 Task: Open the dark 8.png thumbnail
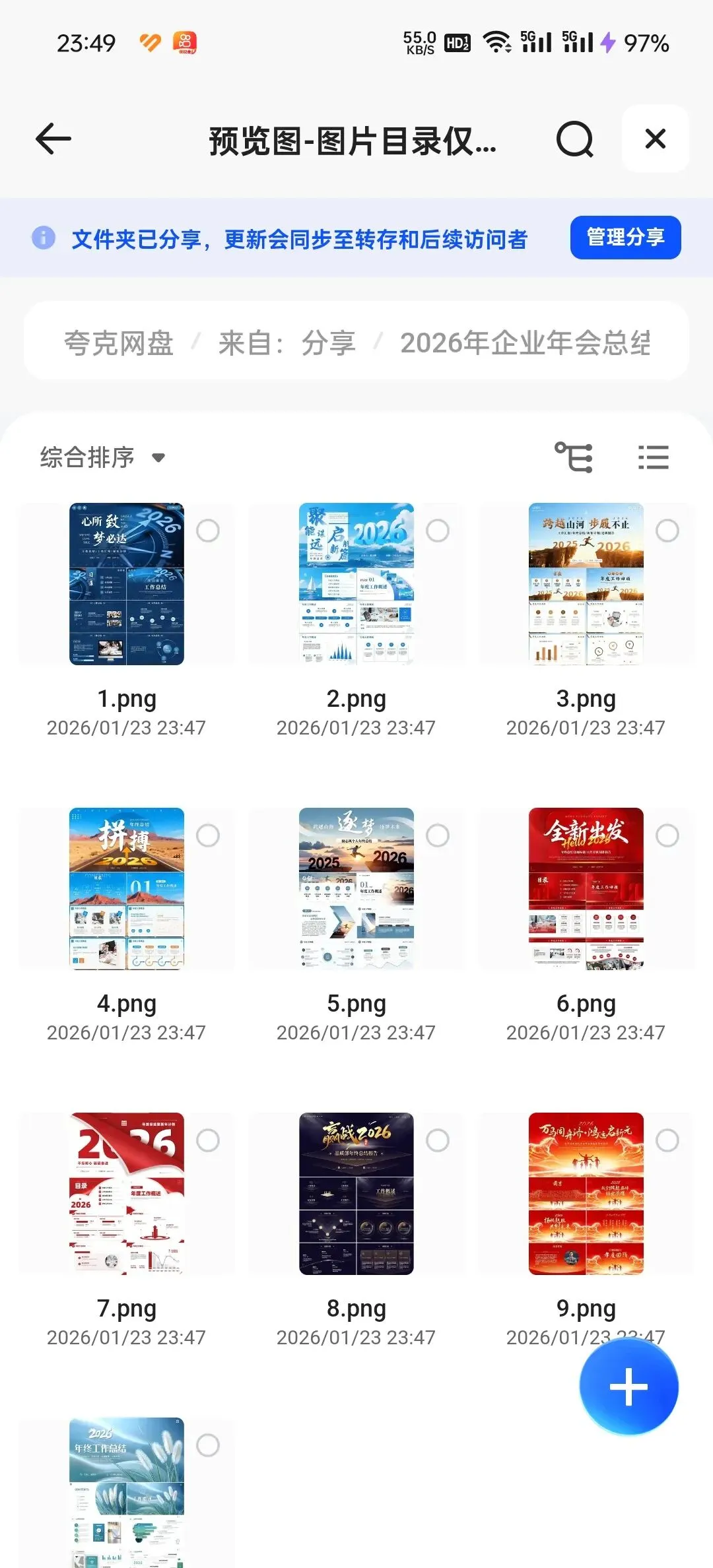coord(356,1193)
